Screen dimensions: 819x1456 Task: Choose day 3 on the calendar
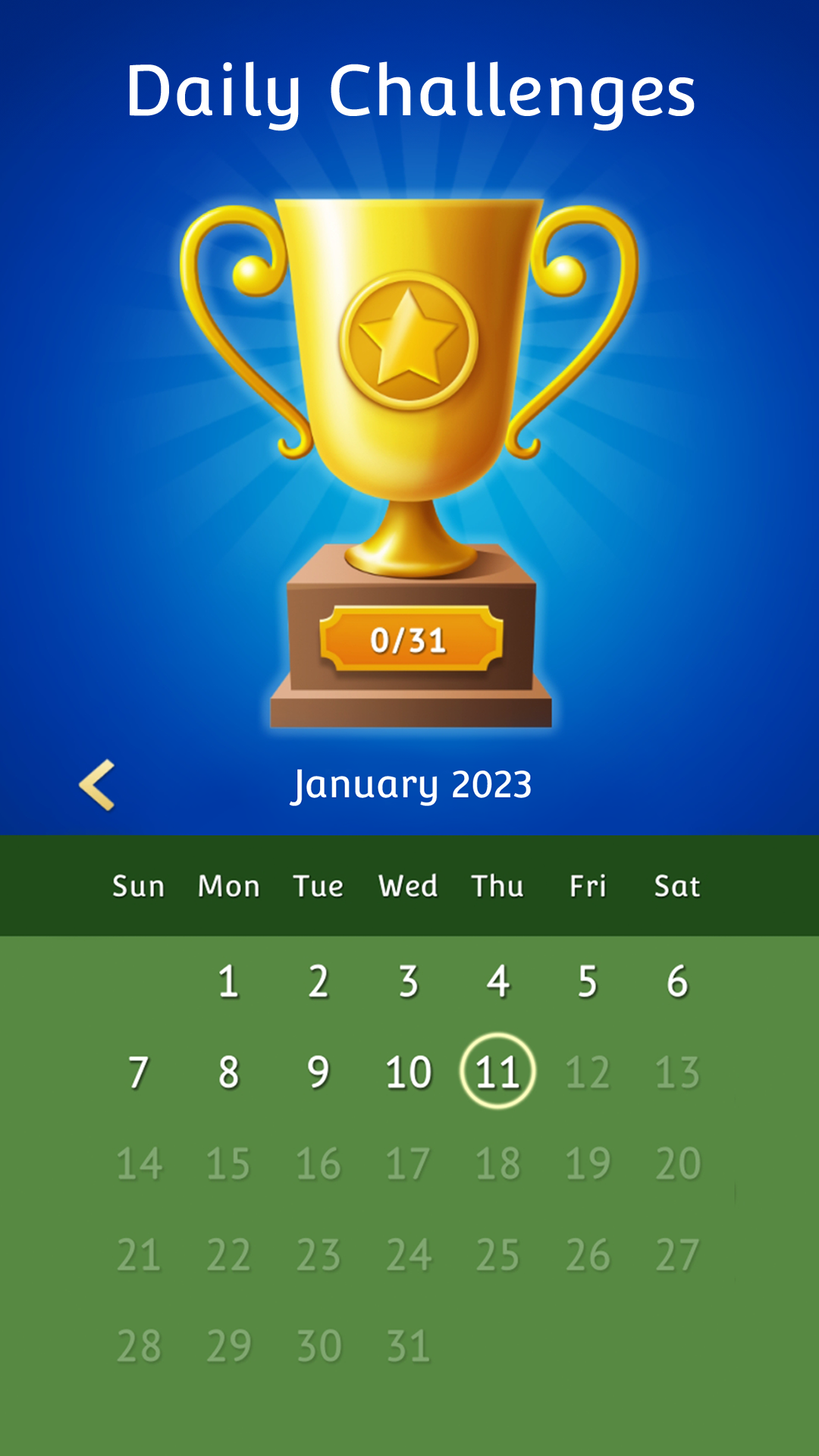[408, 981]
